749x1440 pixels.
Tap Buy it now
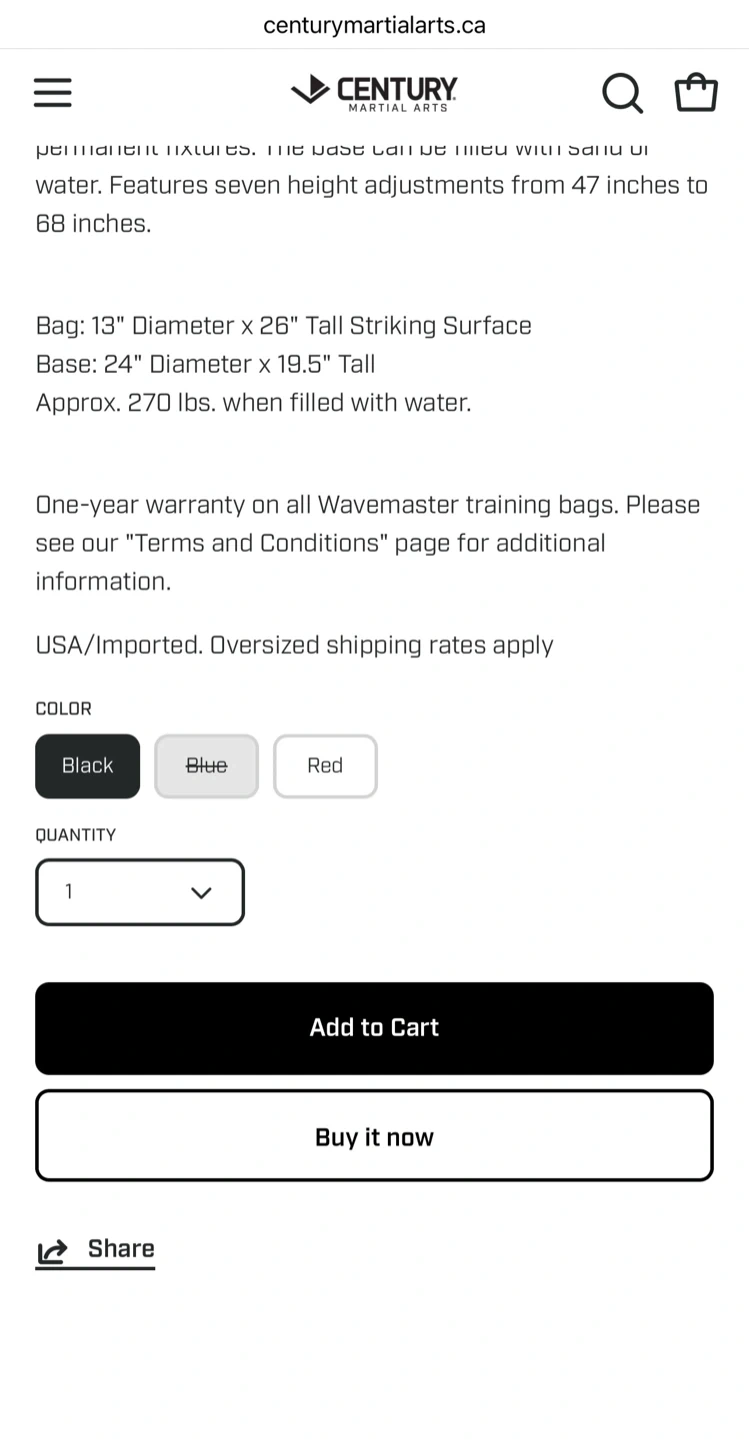click(374, 1136)
